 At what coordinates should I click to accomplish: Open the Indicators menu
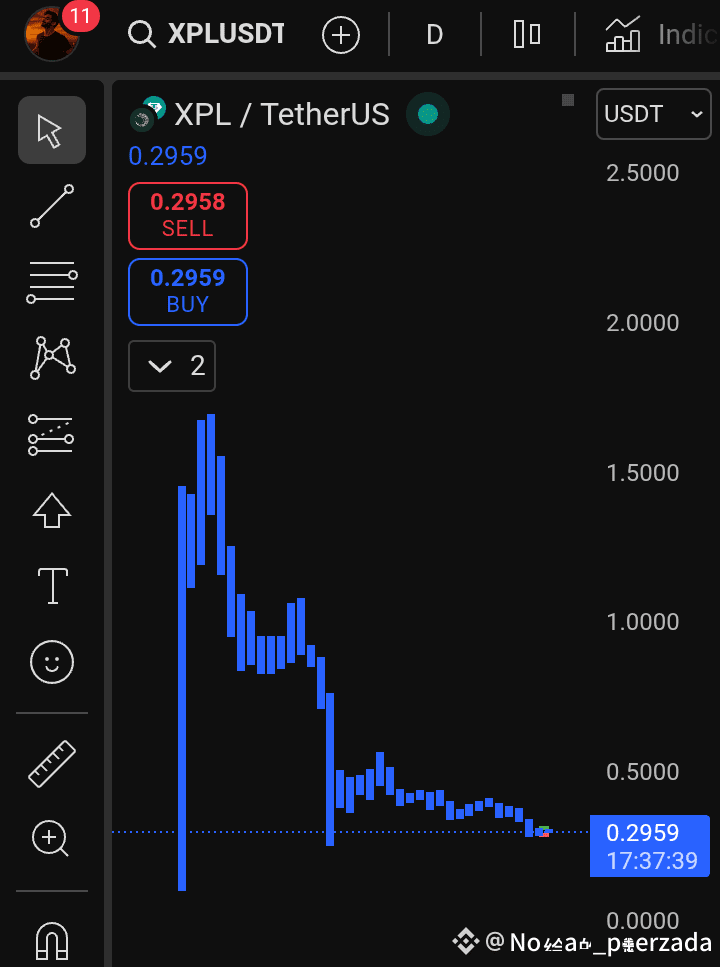point(662,35)
